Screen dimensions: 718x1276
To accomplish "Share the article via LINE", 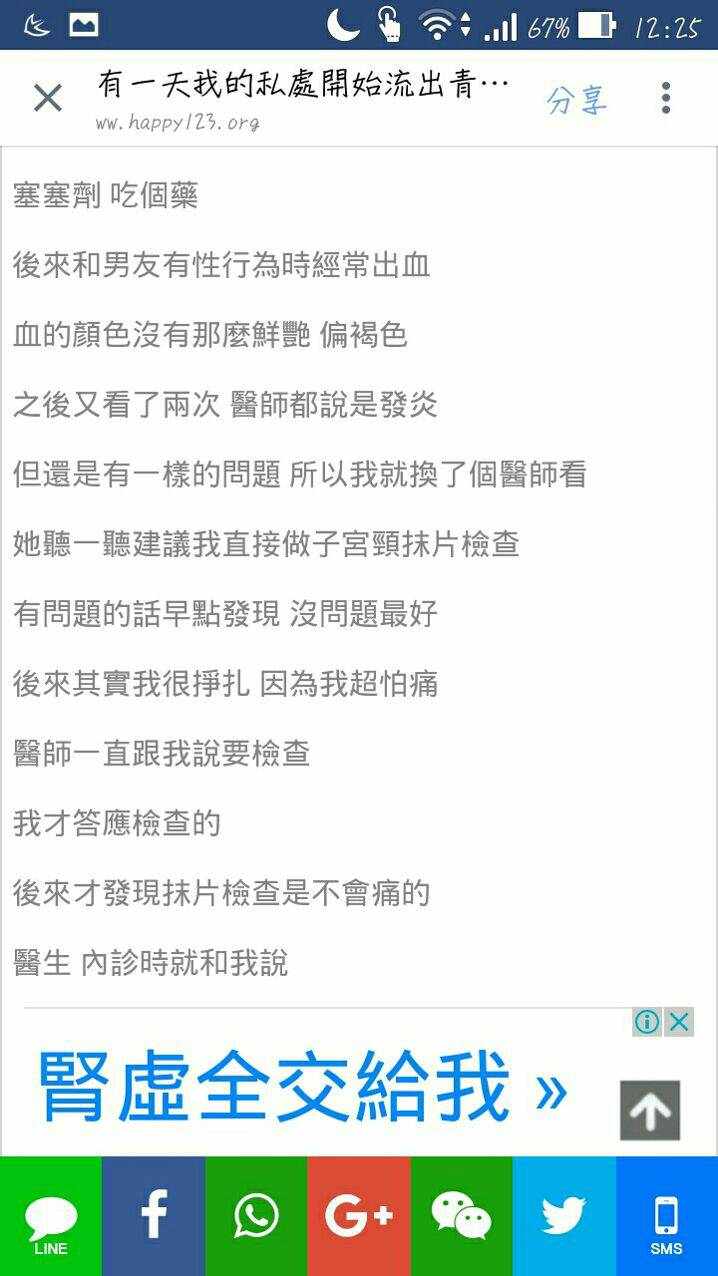I will point(51,1216).
